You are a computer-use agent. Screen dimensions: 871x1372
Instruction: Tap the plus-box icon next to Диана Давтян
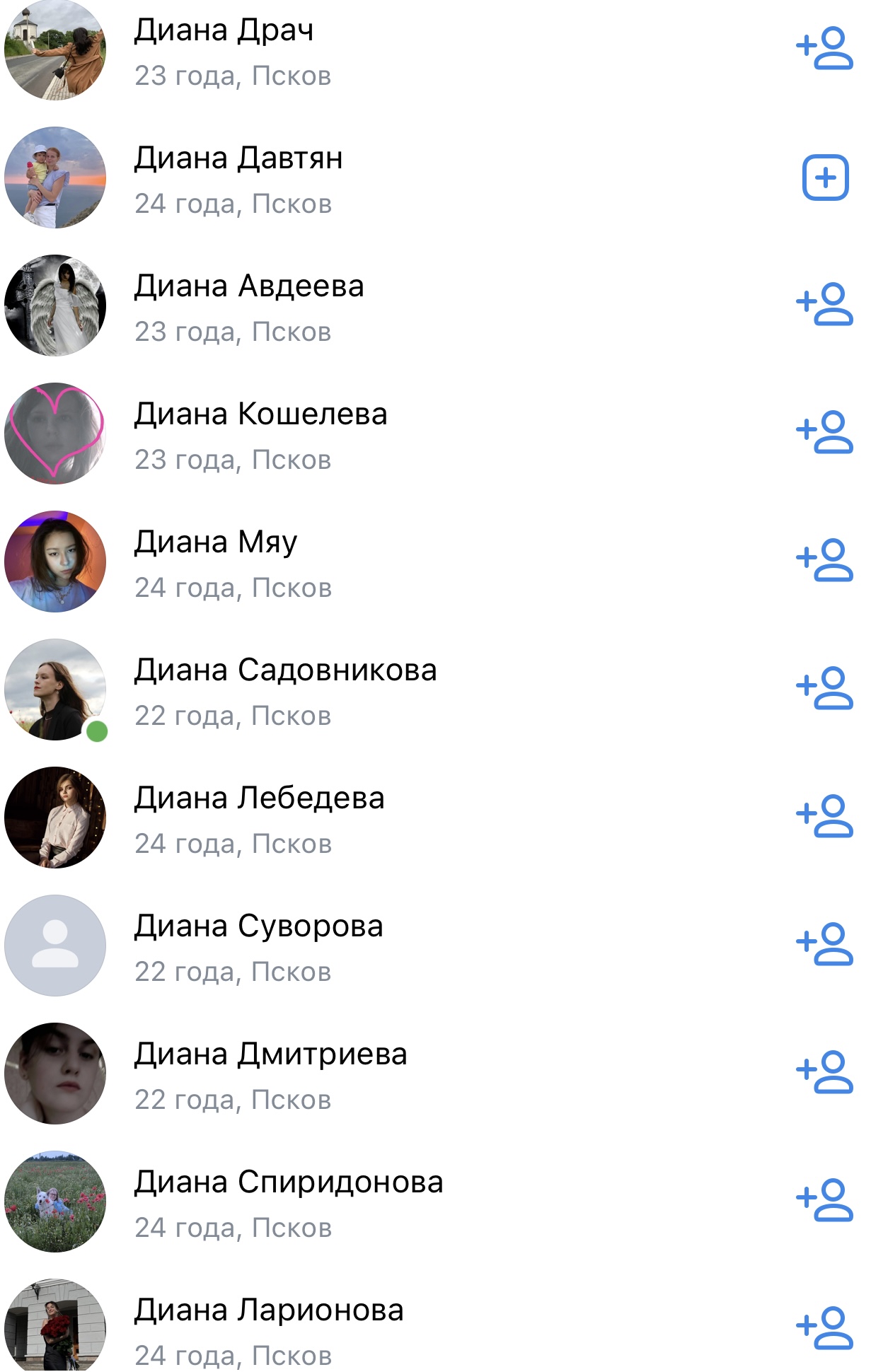click(825, 177)
